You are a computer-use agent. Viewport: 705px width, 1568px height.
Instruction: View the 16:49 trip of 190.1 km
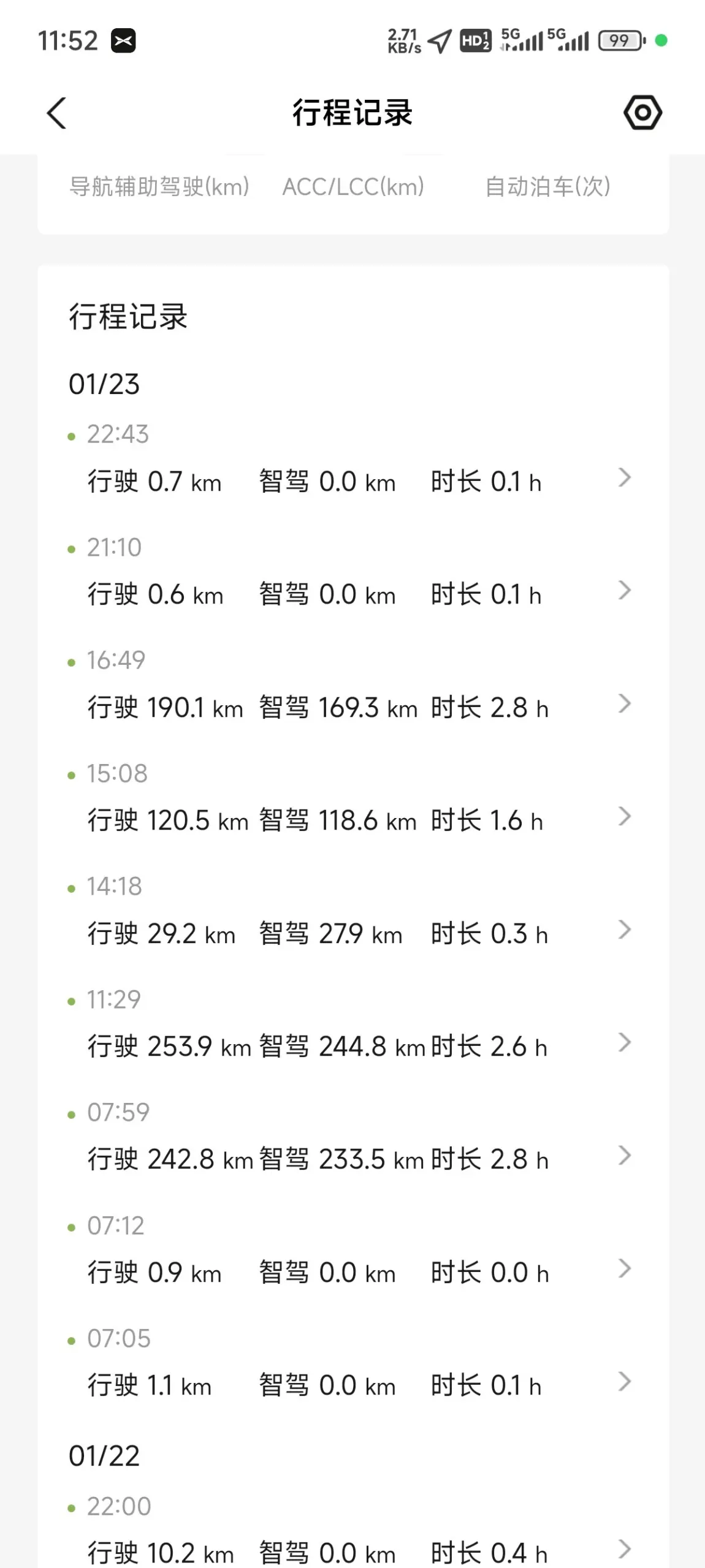pos(353,686)
